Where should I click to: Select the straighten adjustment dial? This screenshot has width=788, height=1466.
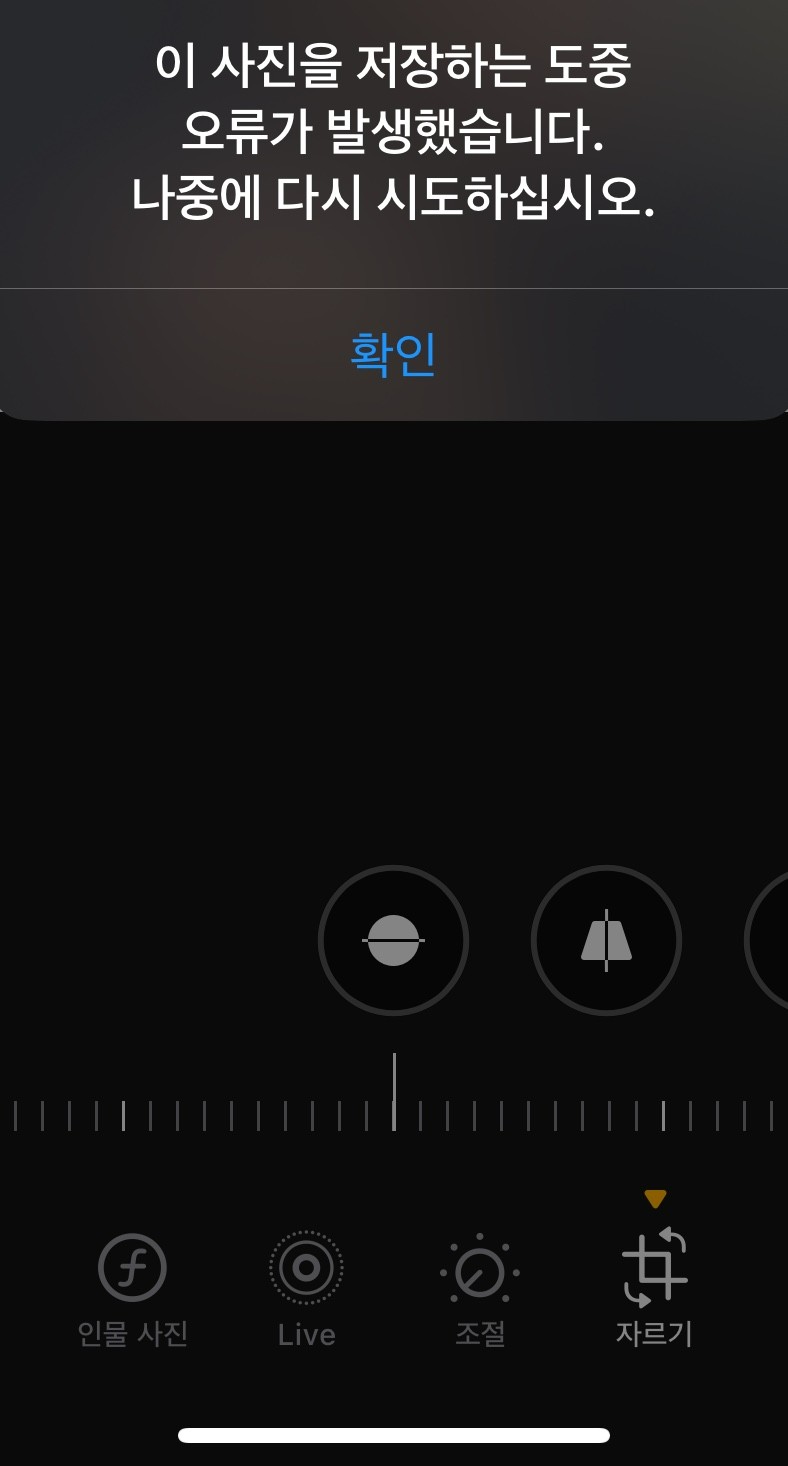click(393, 940)
